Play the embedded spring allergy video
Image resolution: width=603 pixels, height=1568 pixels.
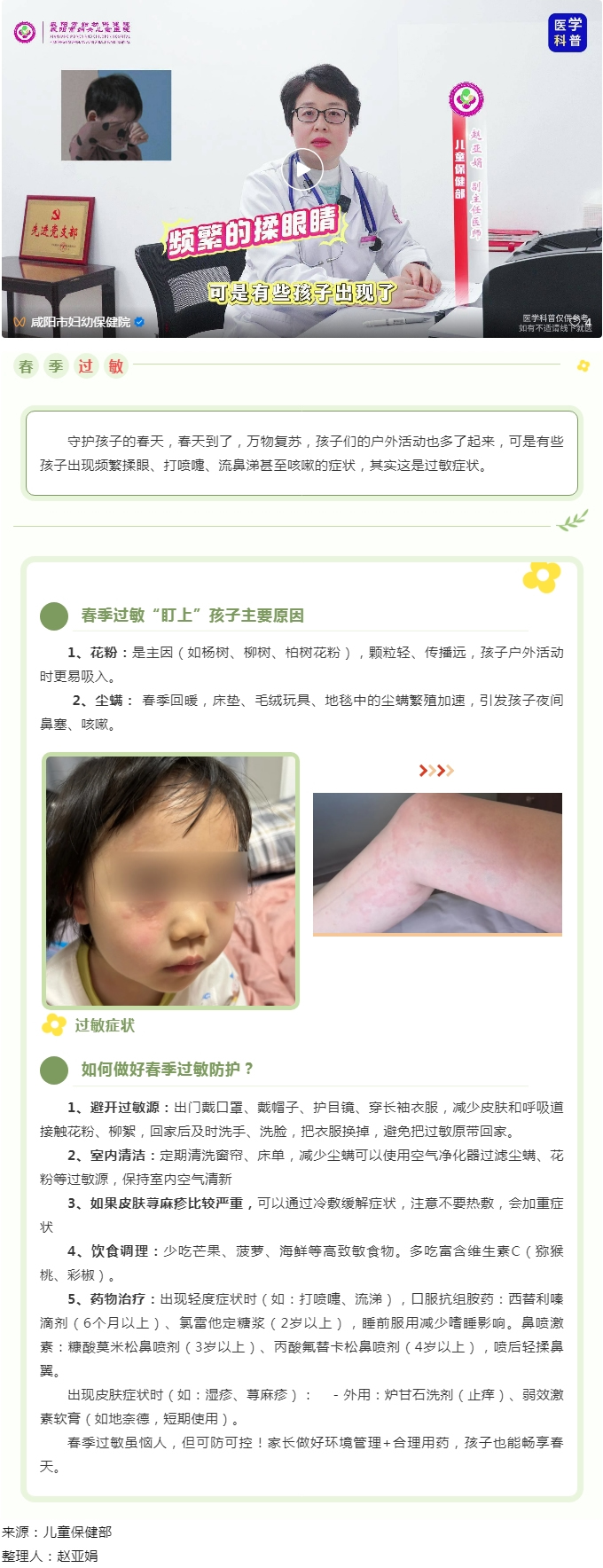301,169
